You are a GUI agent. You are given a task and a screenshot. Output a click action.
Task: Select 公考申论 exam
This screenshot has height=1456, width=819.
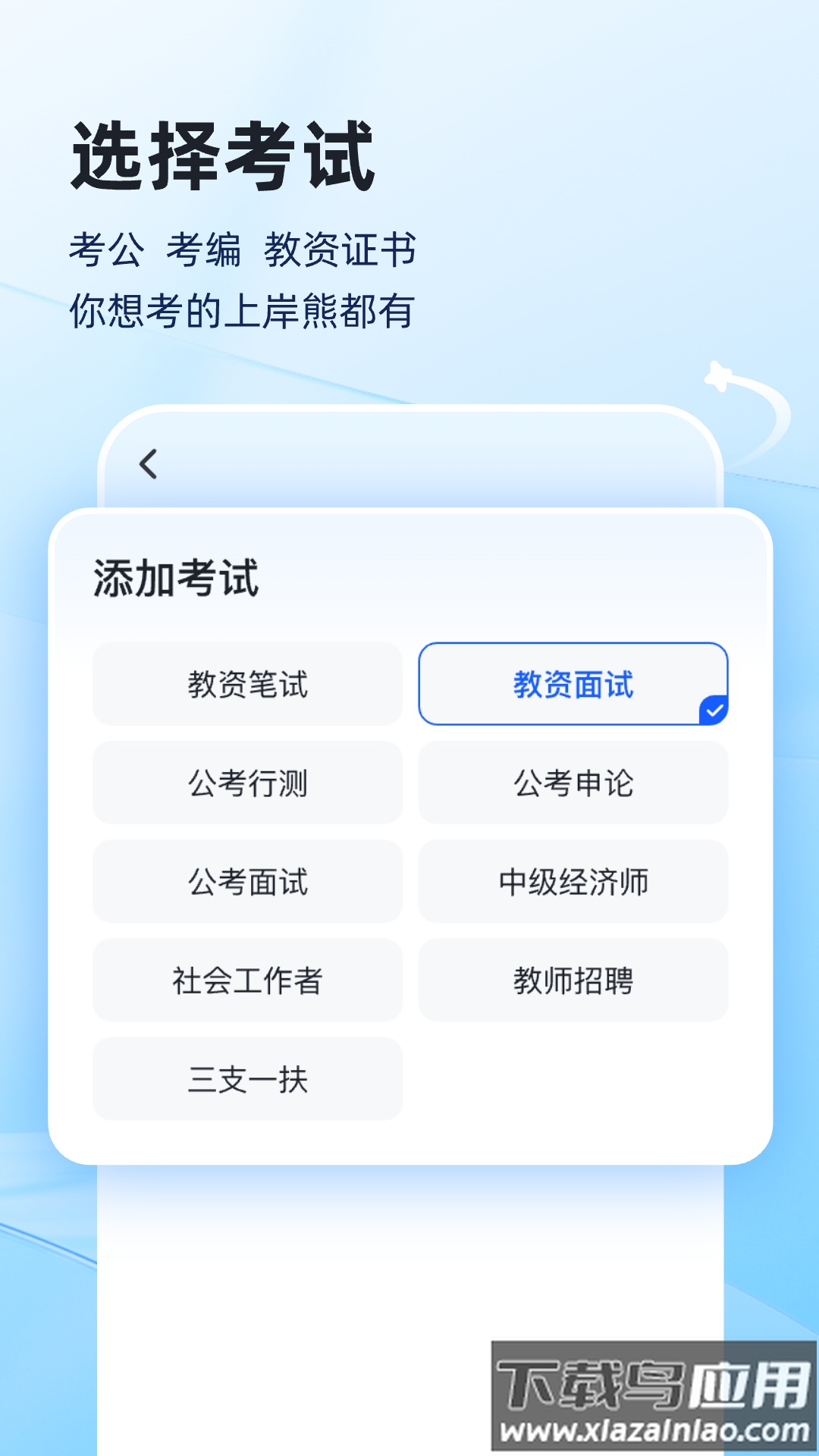tap(573, 783)
